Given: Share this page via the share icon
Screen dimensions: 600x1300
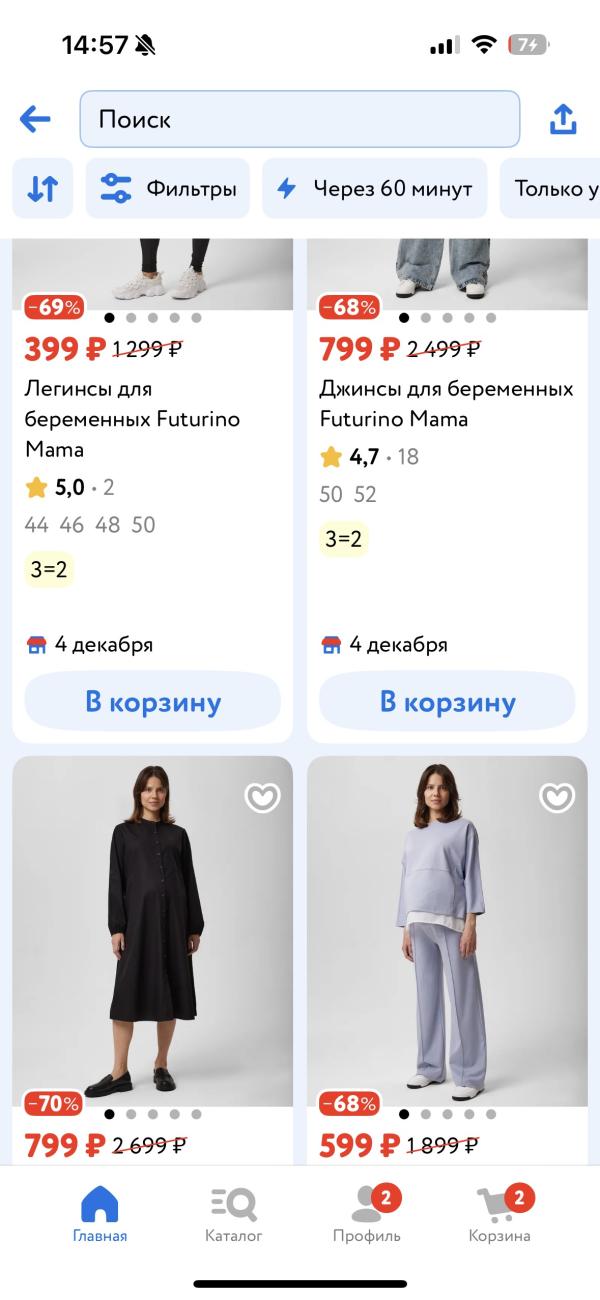Looking at the screenshot, I should (x=563, y=120).
